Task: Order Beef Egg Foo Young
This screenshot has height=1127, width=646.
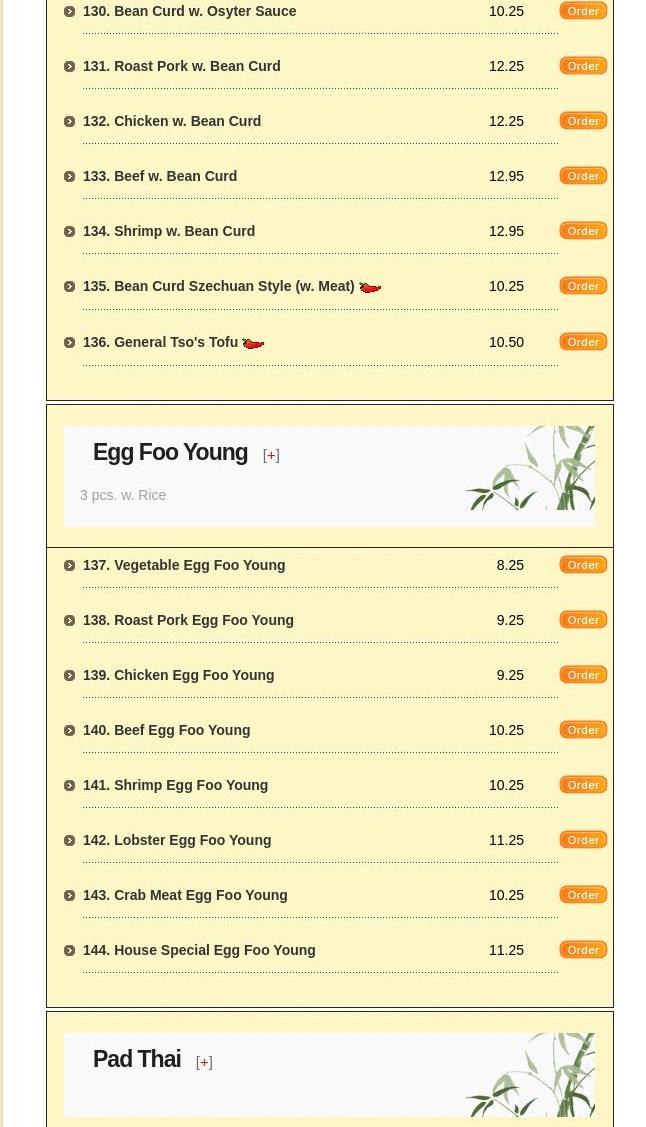Action: (x=583, y=730)
